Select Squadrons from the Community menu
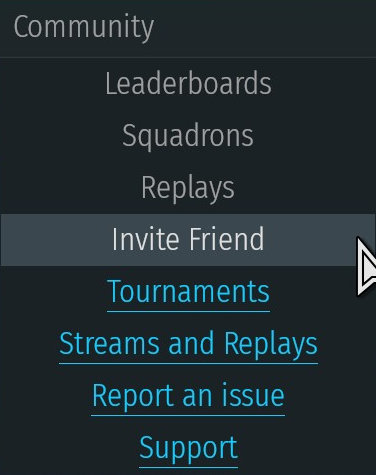The height and width of the screenshot is (475, 376). (x=188, y=136)
